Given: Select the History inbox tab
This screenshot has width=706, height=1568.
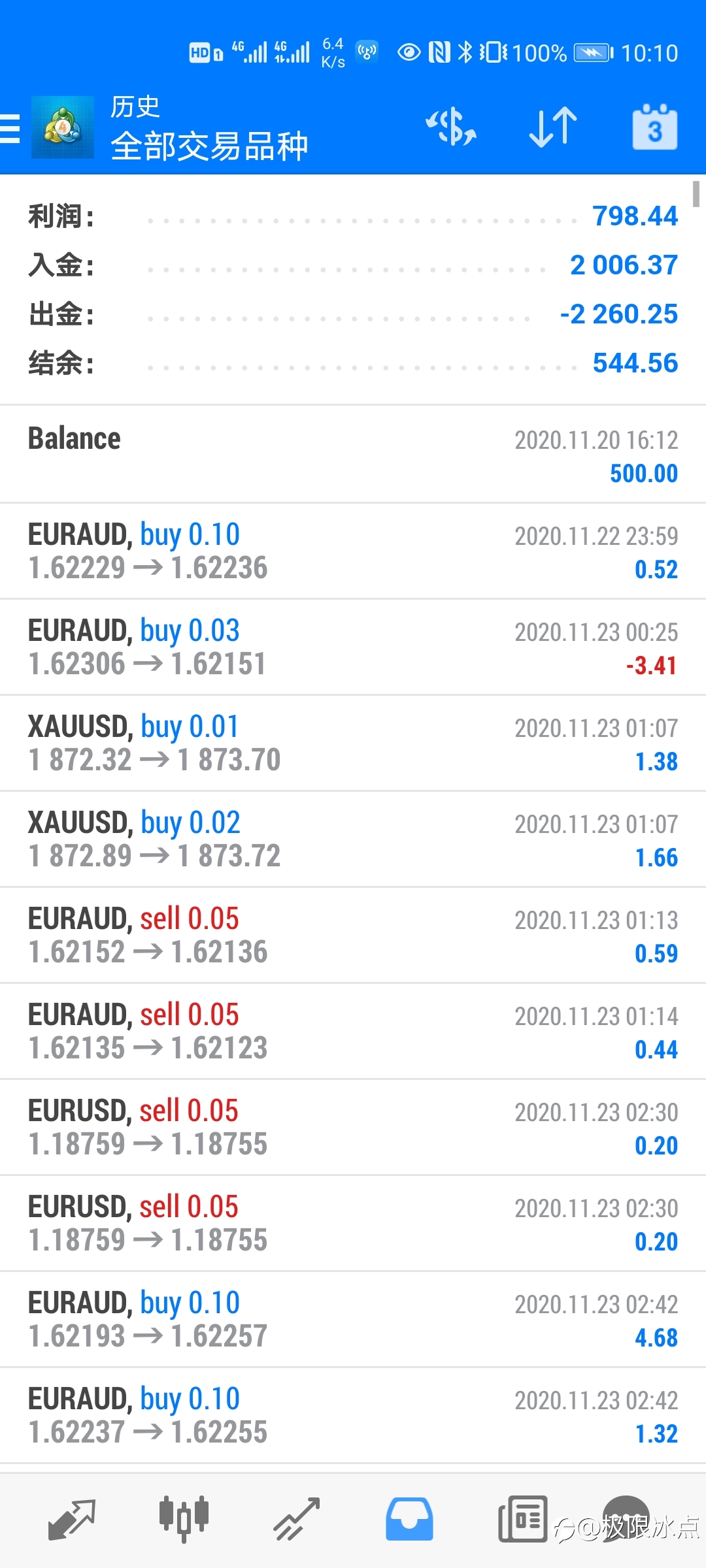Looking at the screenshot, I should point(409,1520).
